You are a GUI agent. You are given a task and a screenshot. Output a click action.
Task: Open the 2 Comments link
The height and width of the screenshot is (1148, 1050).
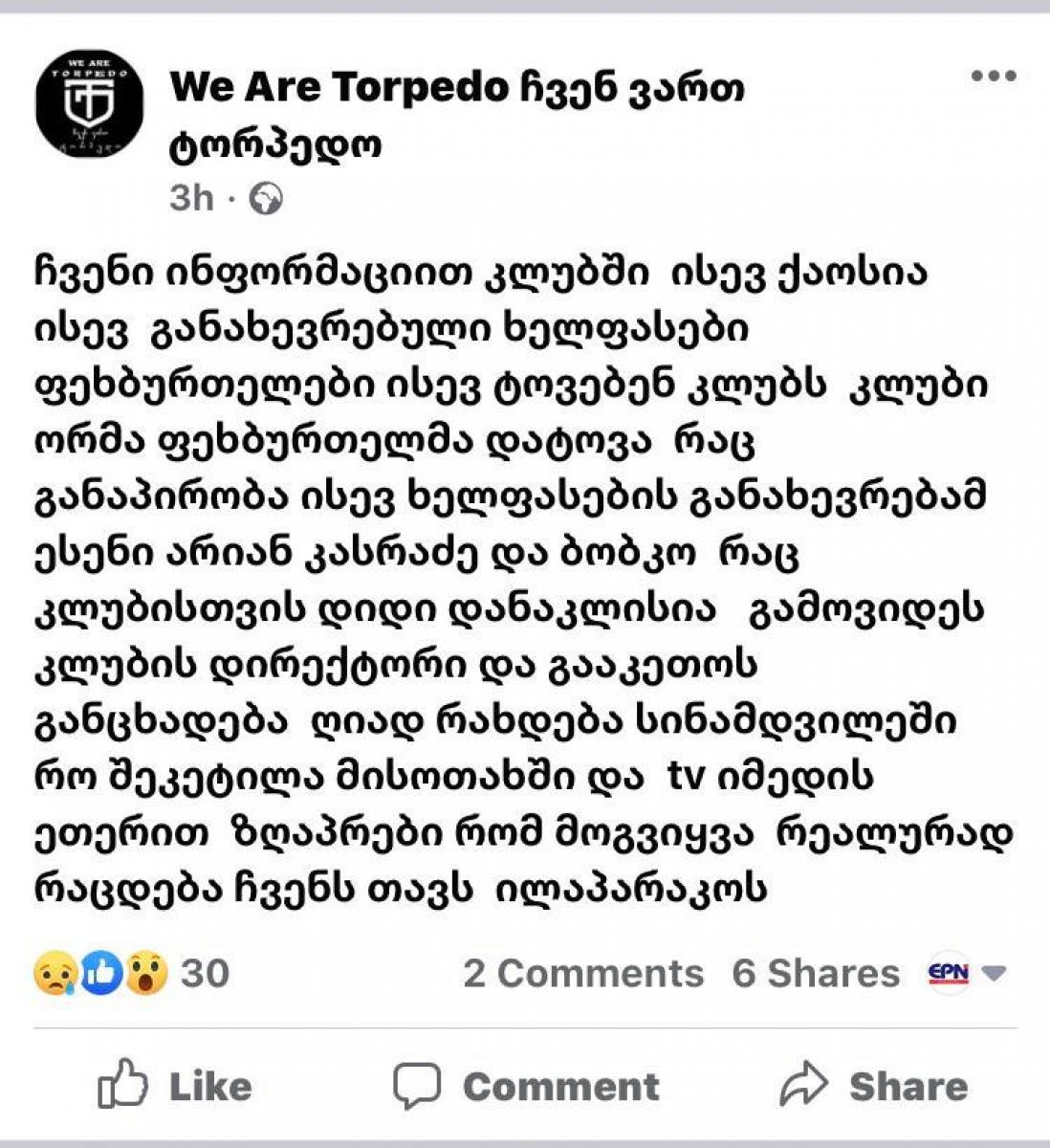(583, 973)
